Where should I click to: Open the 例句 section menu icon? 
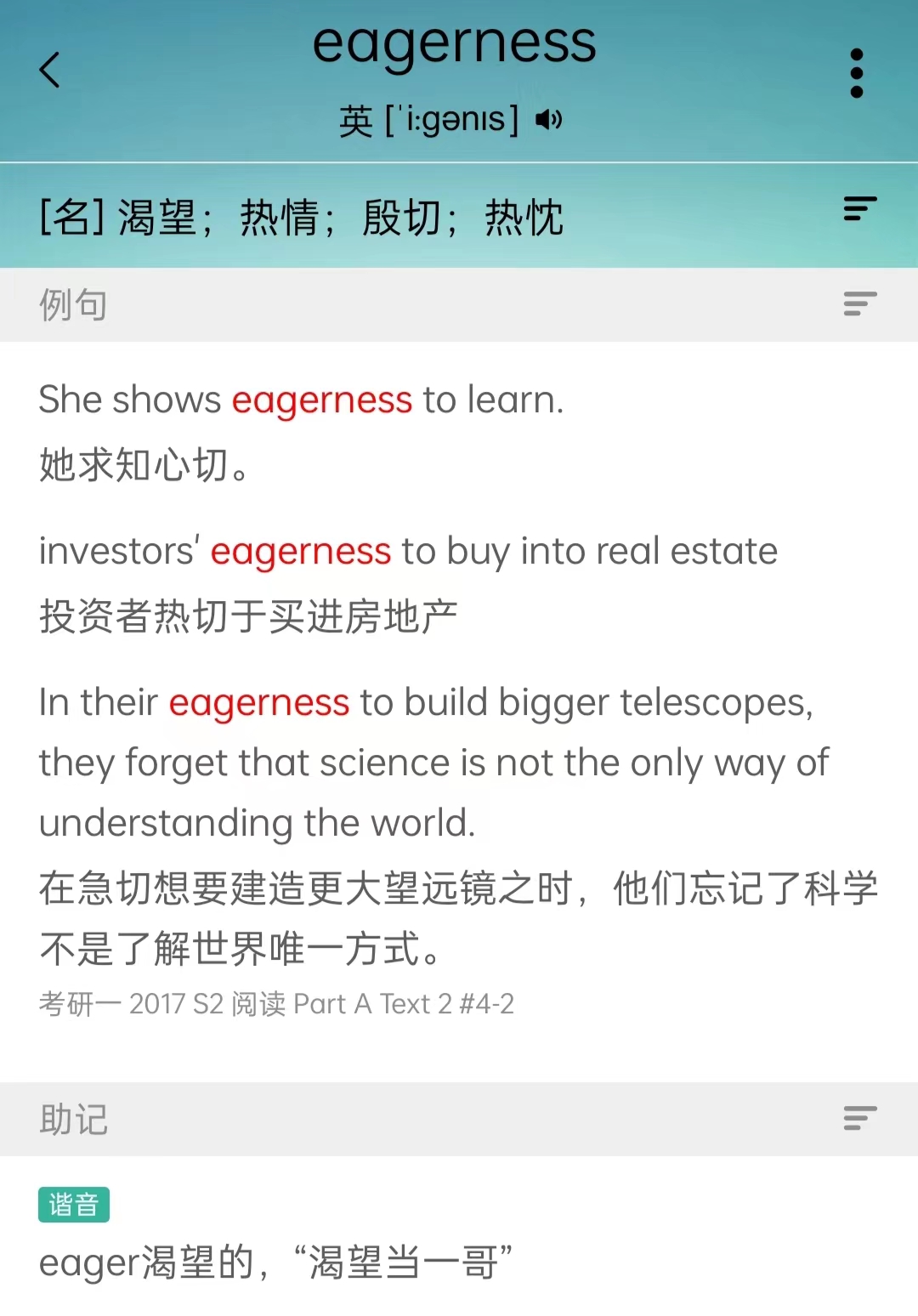(859, 303)
